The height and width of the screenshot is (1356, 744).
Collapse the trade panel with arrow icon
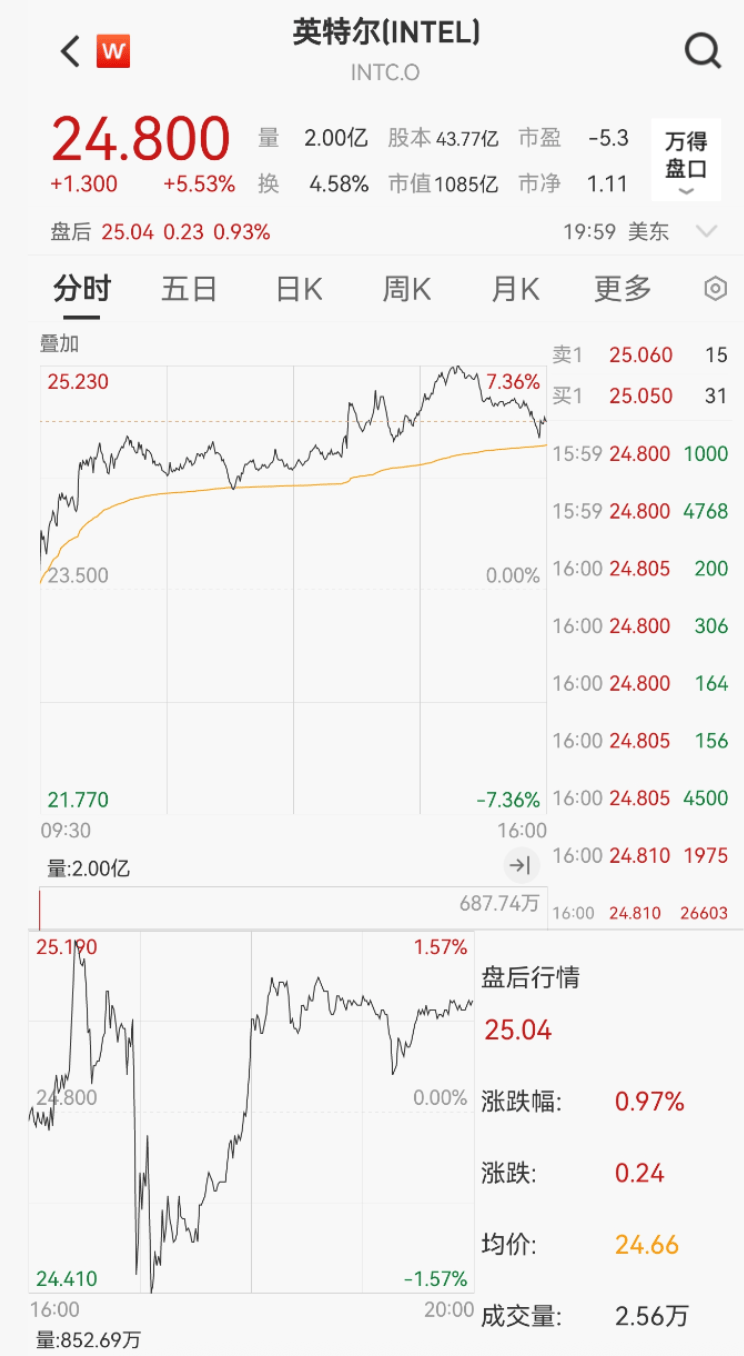[x=520, y=865]
